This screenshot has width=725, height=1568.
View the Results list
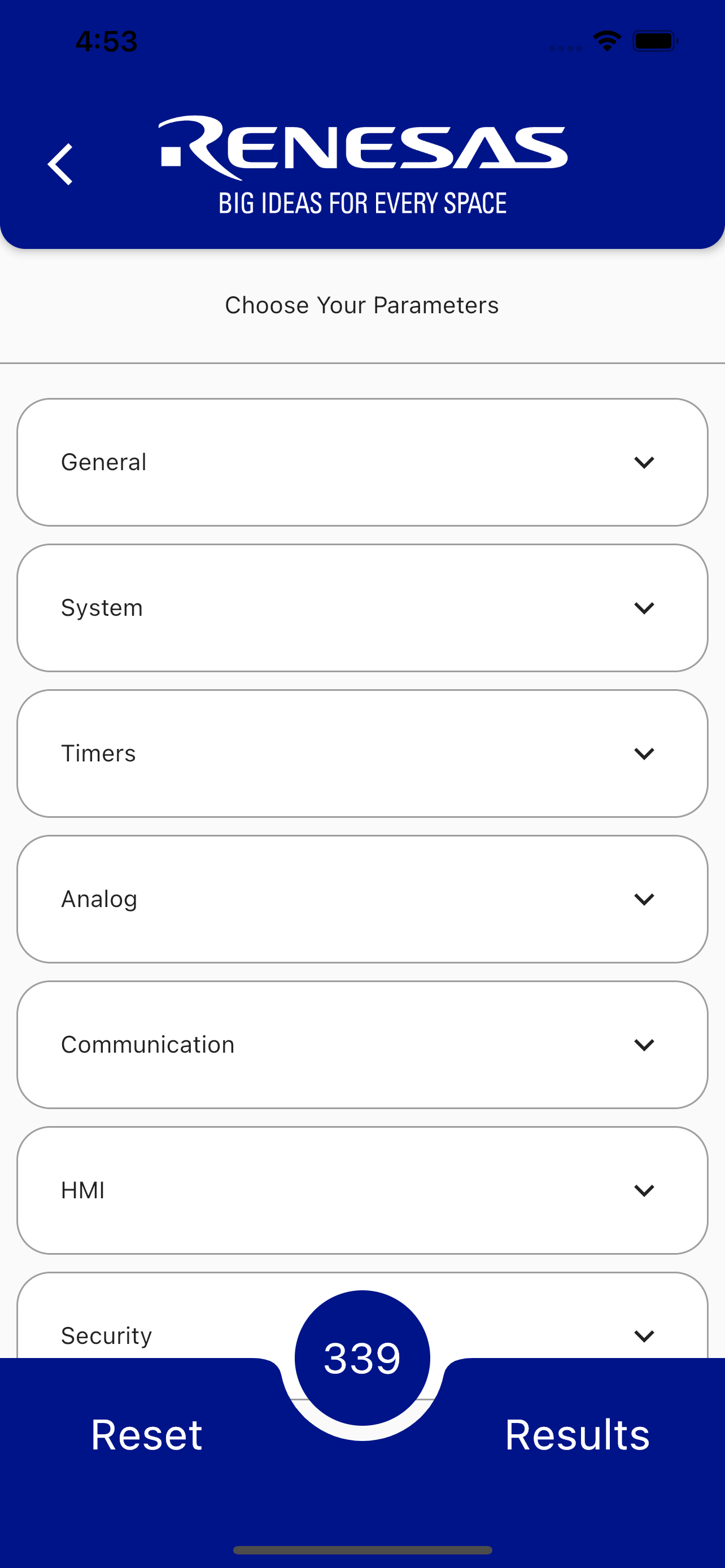[577, 1435]
